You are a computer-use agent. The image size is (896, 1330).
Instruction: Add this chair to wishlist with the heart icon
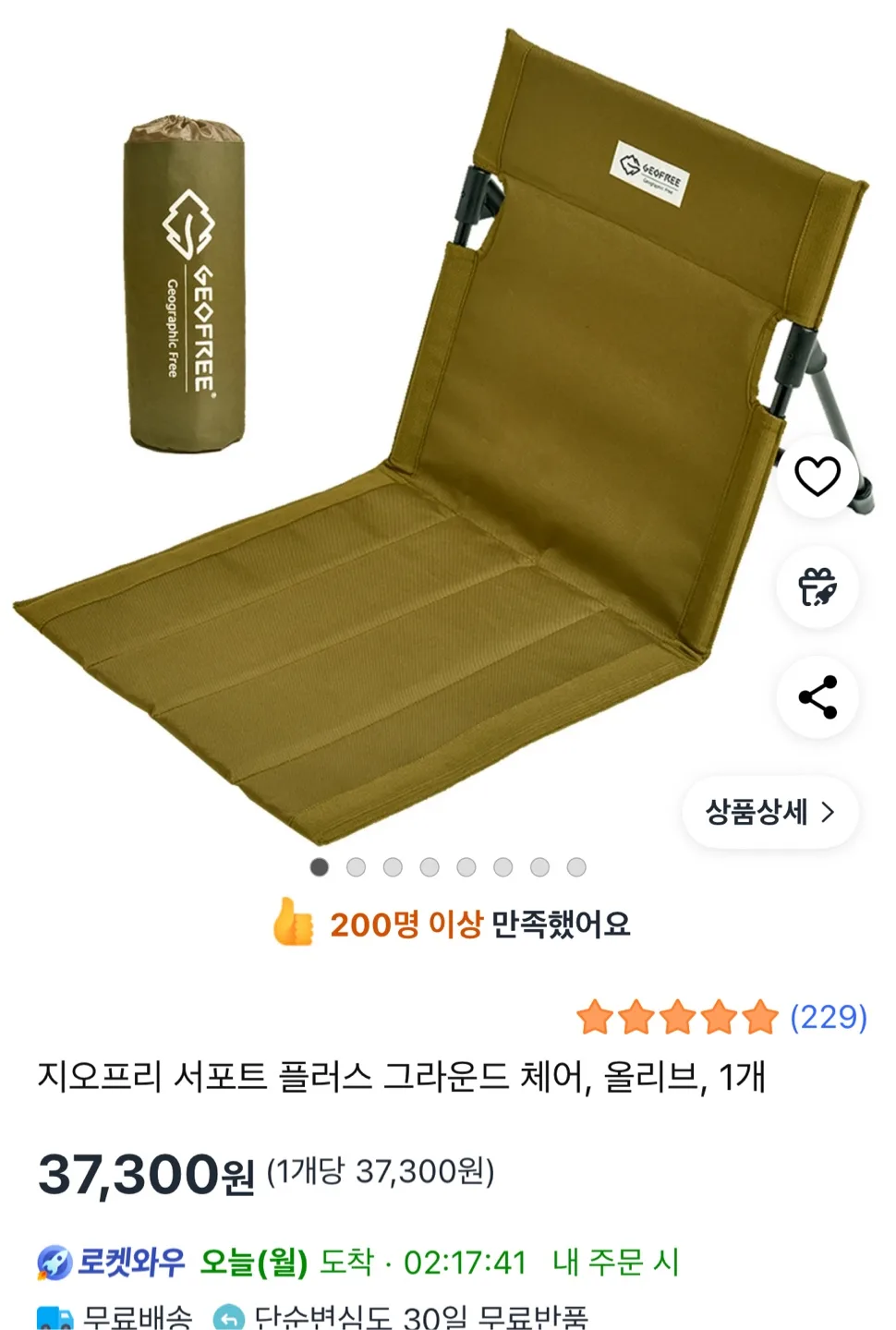tap(817, 477)
